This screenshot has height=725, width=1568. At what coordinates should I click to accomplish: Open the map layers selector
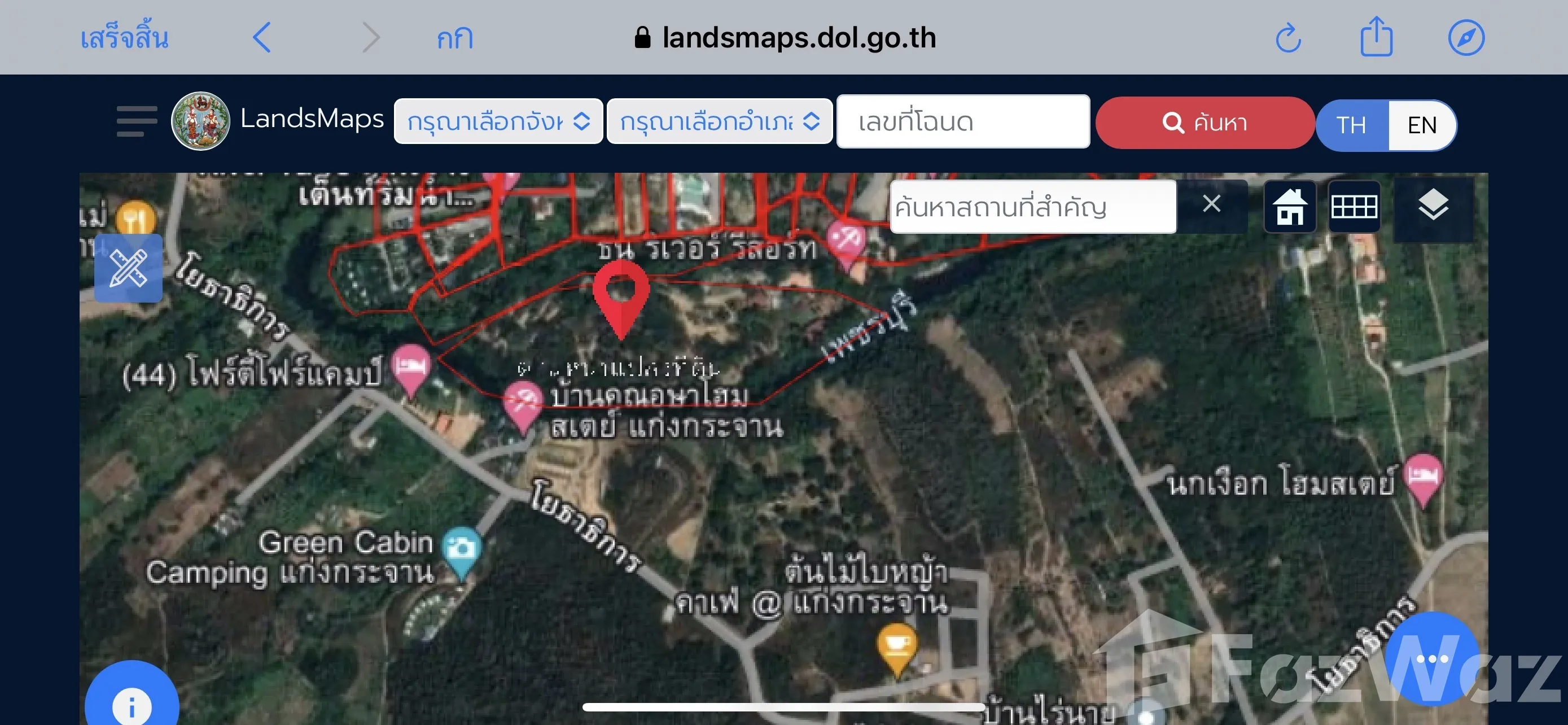(1433, 206)
